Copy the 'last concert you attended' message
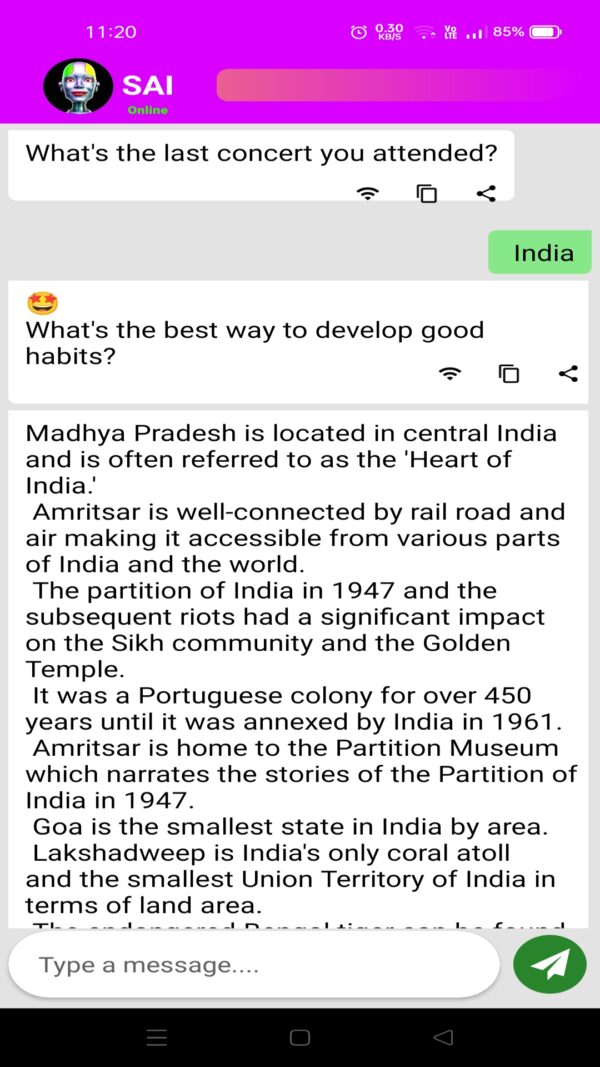 (x=427, y=194)
